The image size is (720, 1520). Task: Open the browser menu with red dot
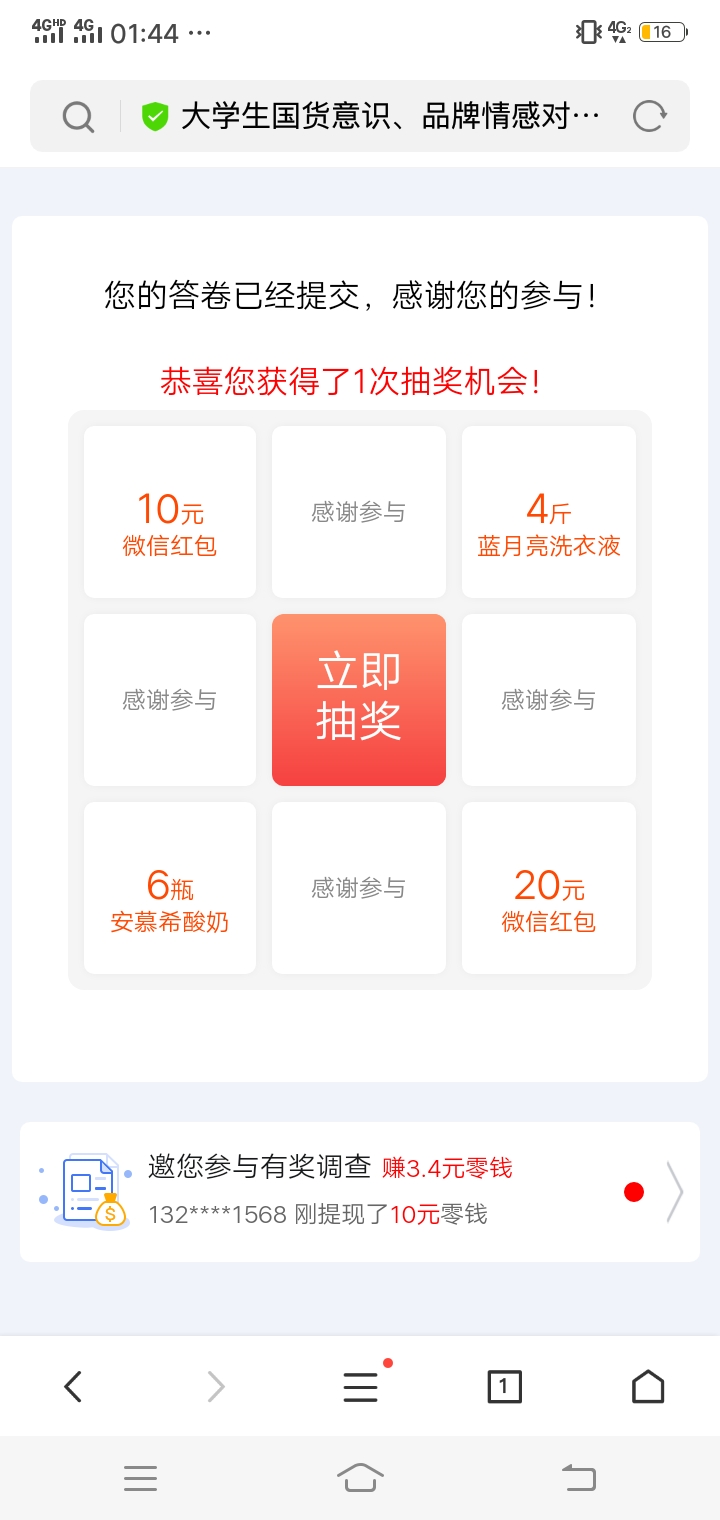[360, 1386]
